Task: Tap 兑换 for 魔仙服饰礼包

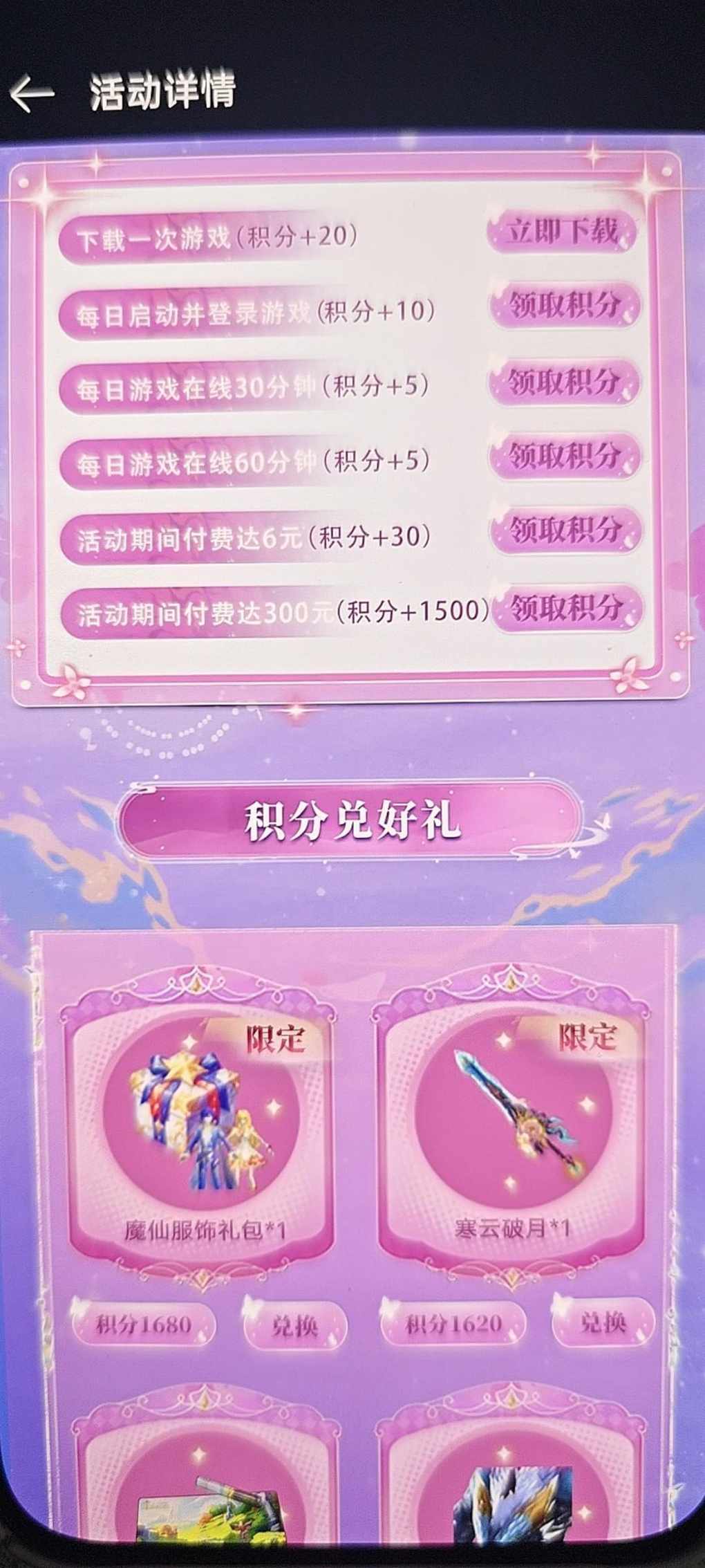Action: [x=294, y=1325]
